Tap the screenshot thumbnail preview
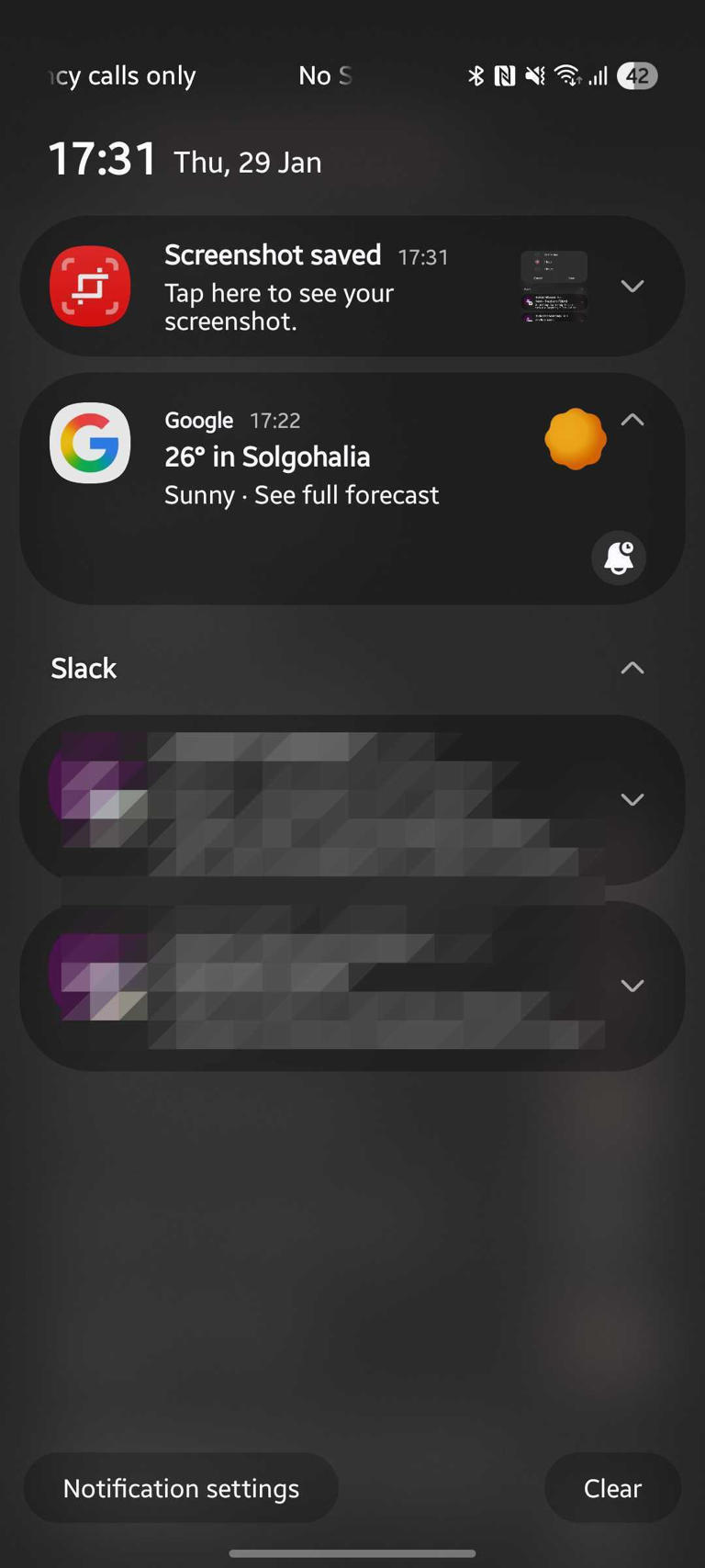 point(554,286)
